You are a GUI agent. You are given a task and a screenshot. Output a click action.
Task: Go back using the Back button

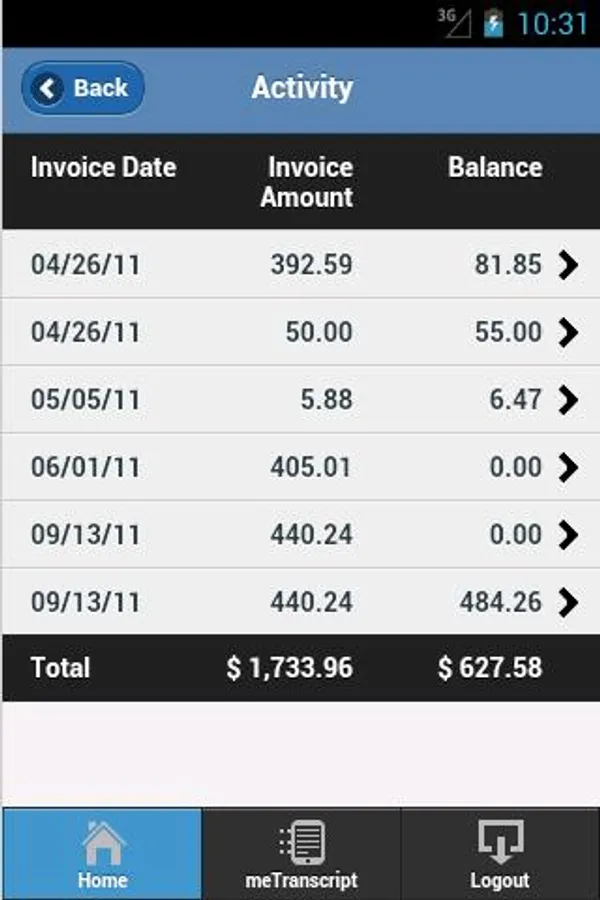83,88
